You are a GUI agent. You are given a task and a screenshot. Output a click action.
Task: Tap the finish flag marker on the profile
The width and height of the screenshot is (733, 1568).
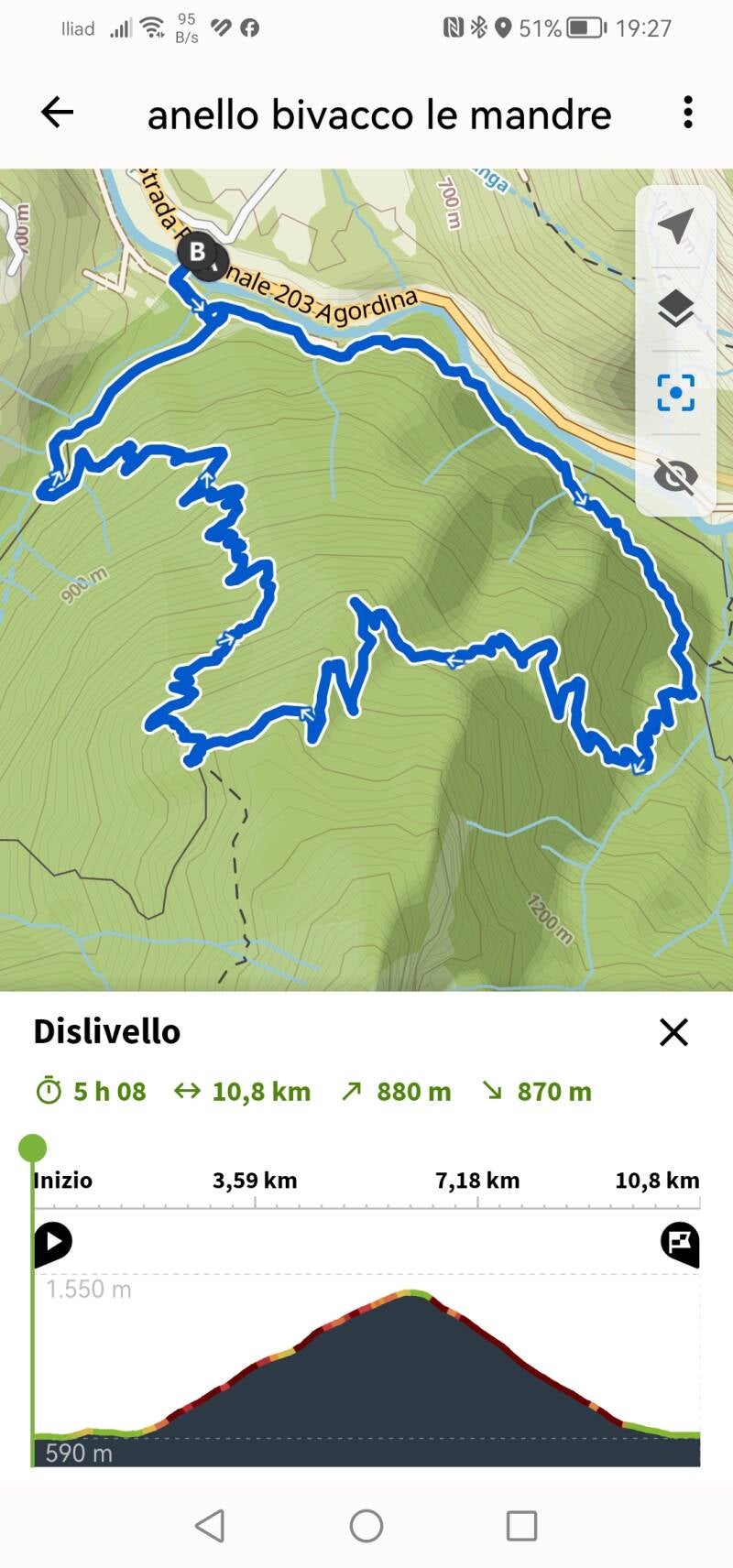point(679,1243)
